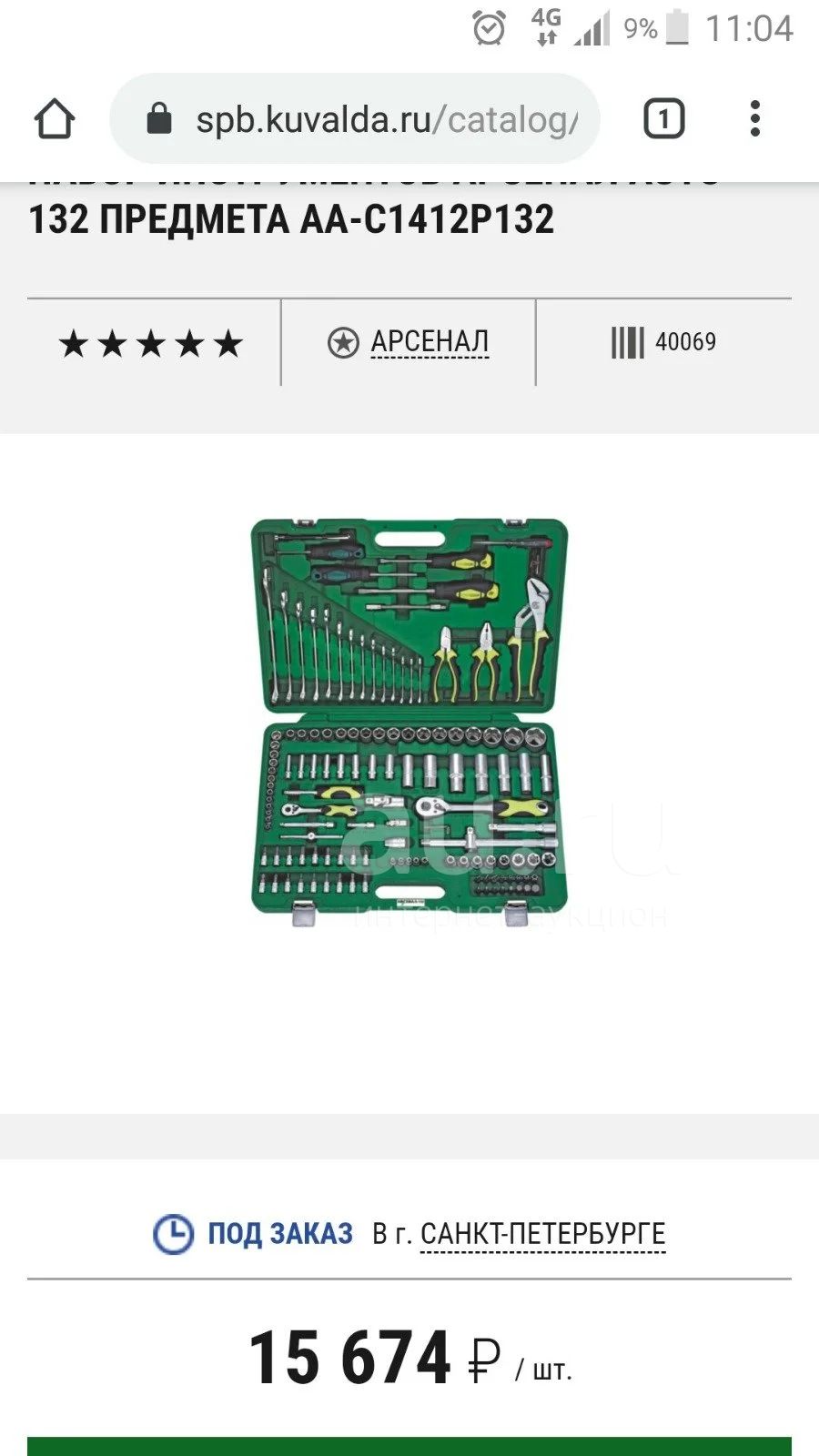
Task: Tap the spb.kuvalda.ru address bar
Action: point(355,119)
